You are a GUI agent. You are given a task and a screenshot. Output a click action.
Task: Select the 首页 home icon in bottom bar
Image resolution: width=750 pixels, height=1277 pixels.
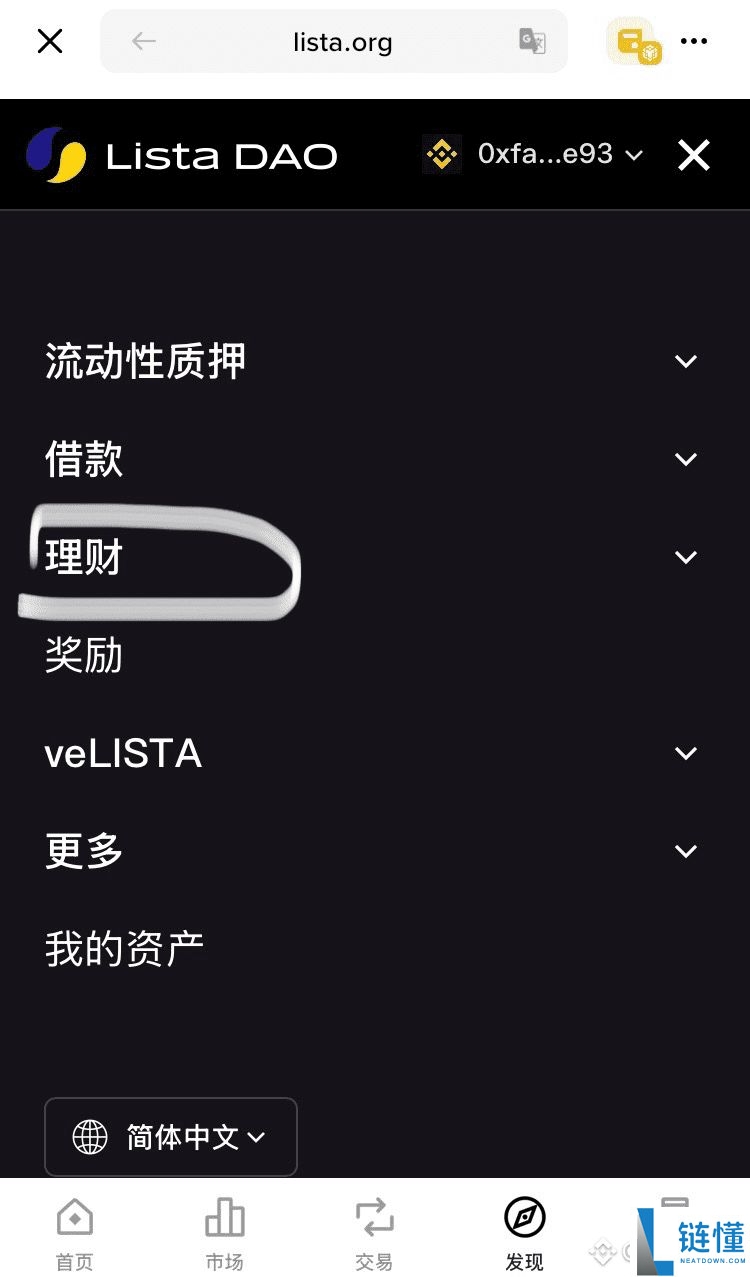74,1218
